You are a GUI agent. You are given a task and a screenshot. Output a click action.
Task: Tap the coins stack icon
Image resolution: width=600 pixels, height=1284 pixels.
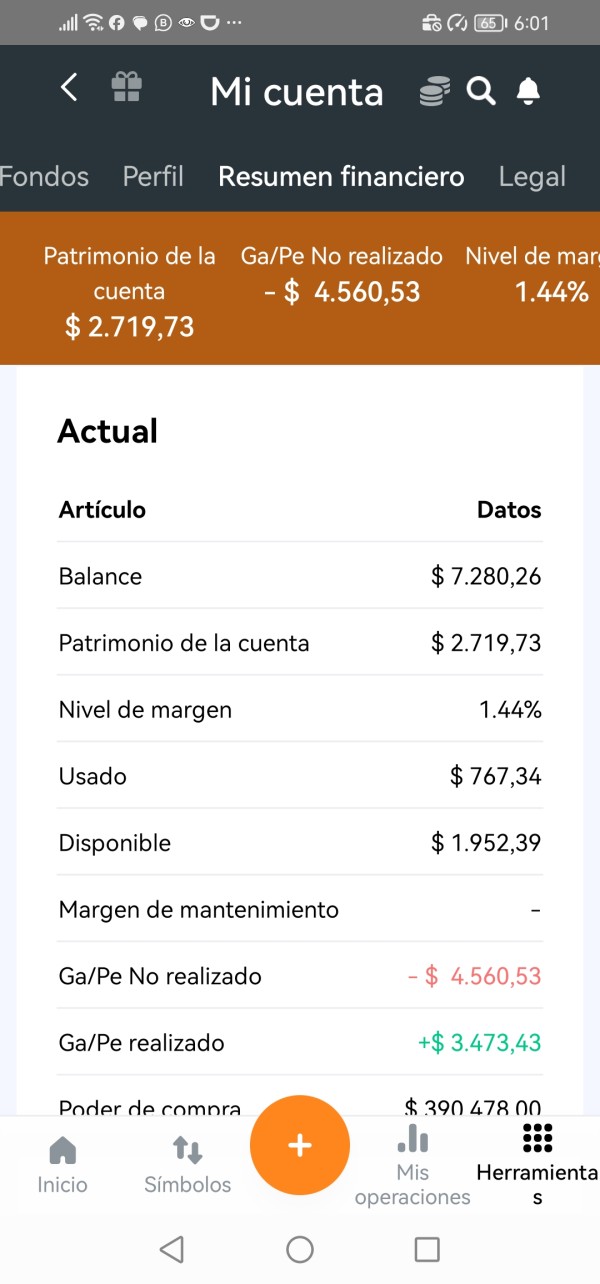pyautogui.click(x=434, y=92)
